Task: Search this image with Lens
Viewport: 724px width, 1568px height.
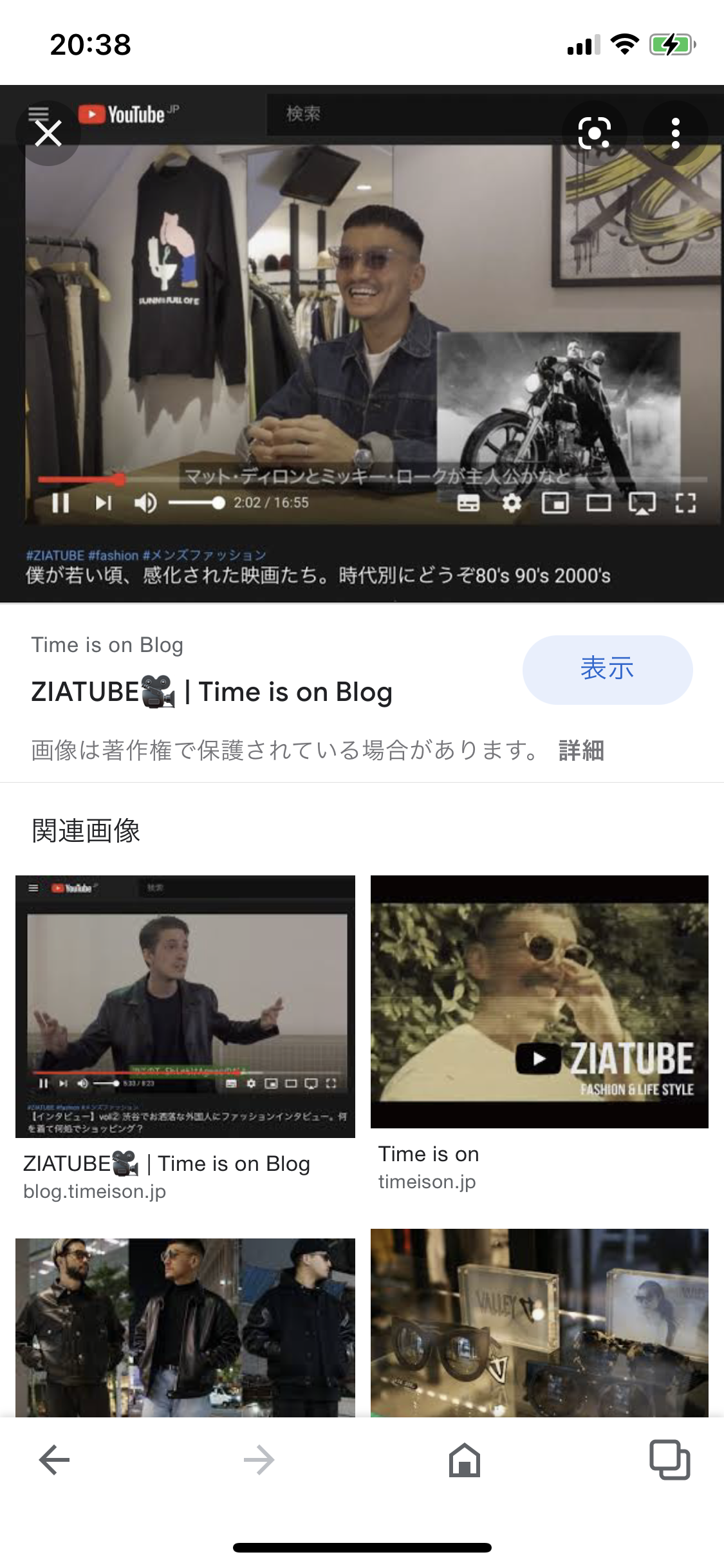Action: click(x=594, y=133)
